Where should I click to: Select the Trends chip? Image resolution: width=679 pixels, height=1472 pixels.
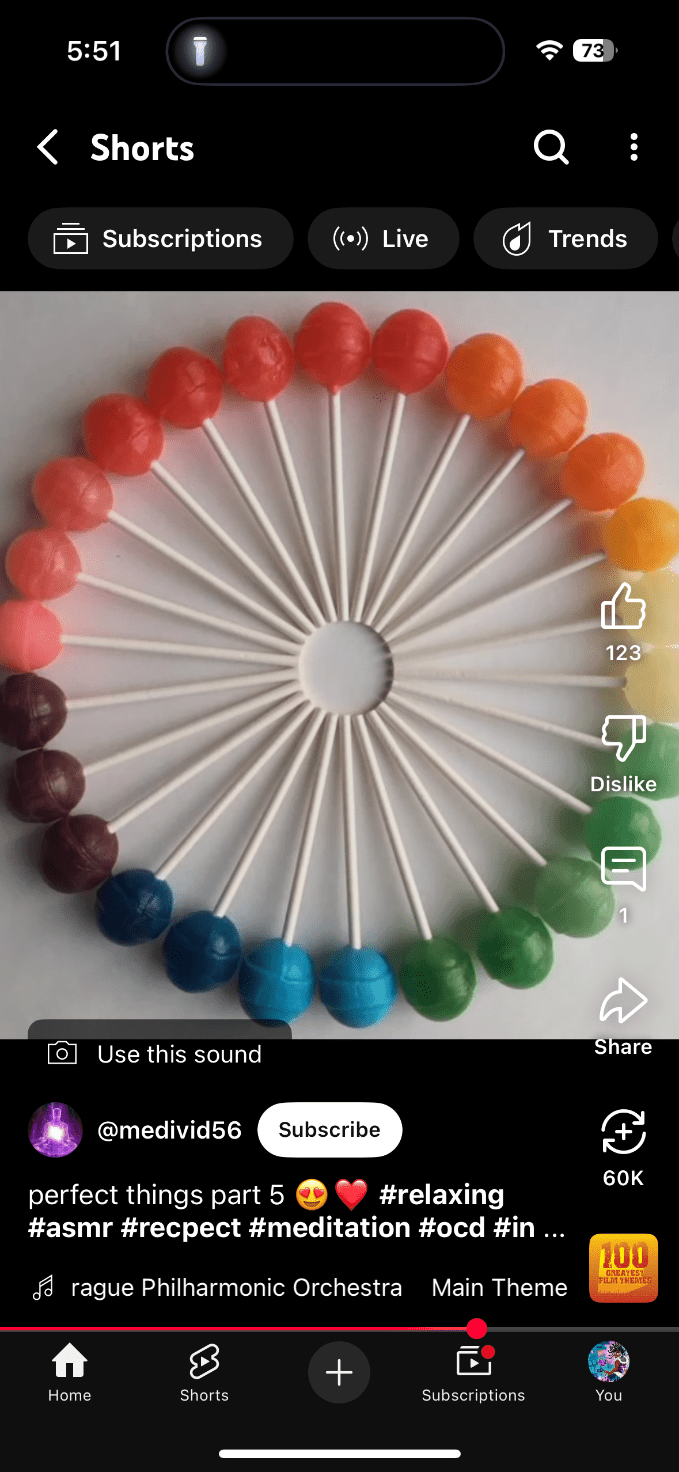(x=565, y=239)
